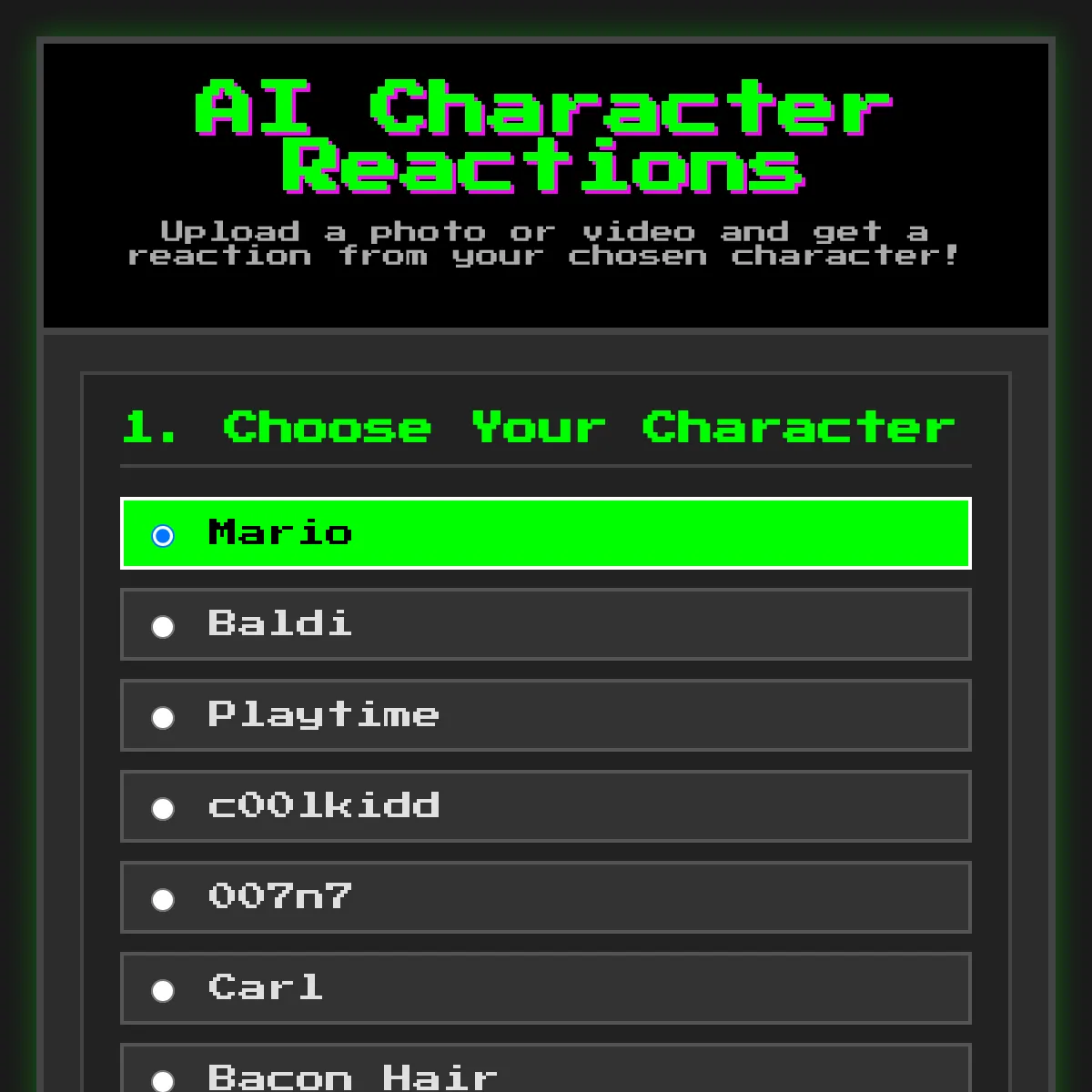This screenshot has width=1092, height=1092.
Task: Select the Bacon Hair option
Action: click(163, 1080)
